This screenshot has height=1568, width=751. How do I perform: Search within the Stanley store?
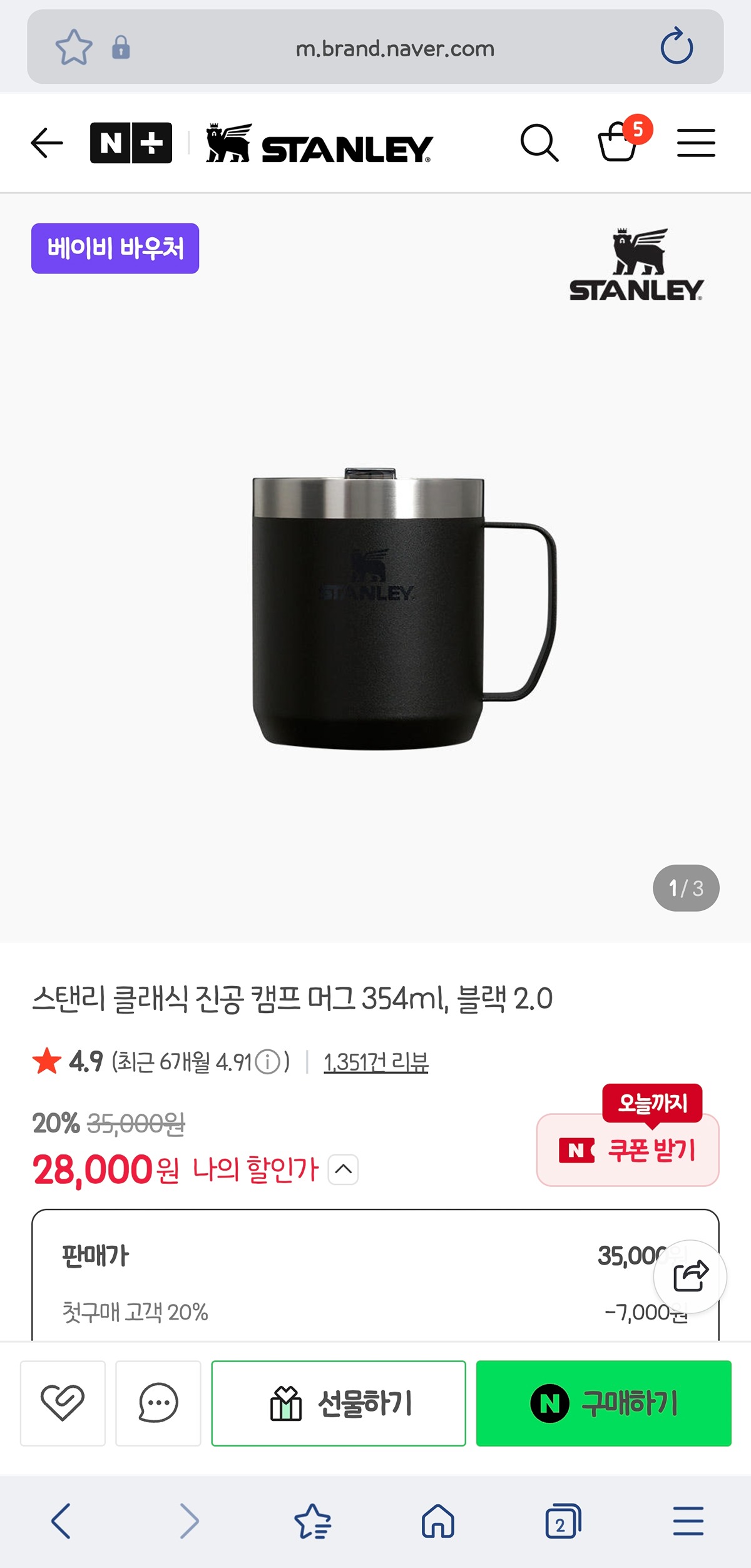coord(539,143)
